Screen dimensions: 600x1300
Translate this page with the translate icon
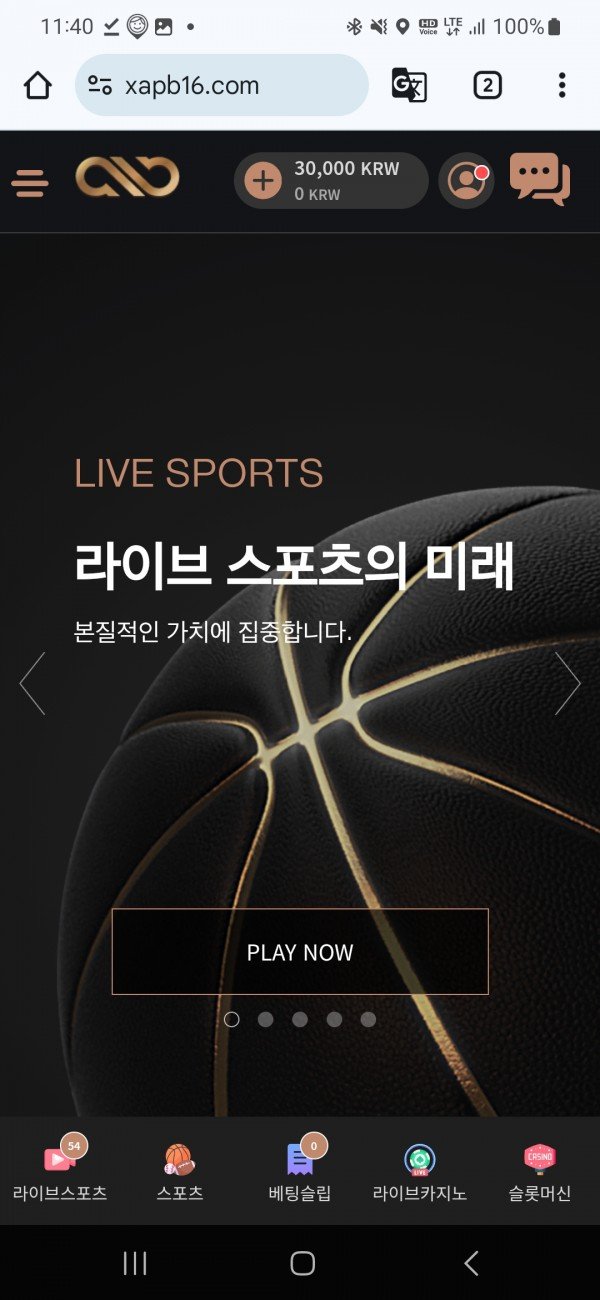pos(409,86)
